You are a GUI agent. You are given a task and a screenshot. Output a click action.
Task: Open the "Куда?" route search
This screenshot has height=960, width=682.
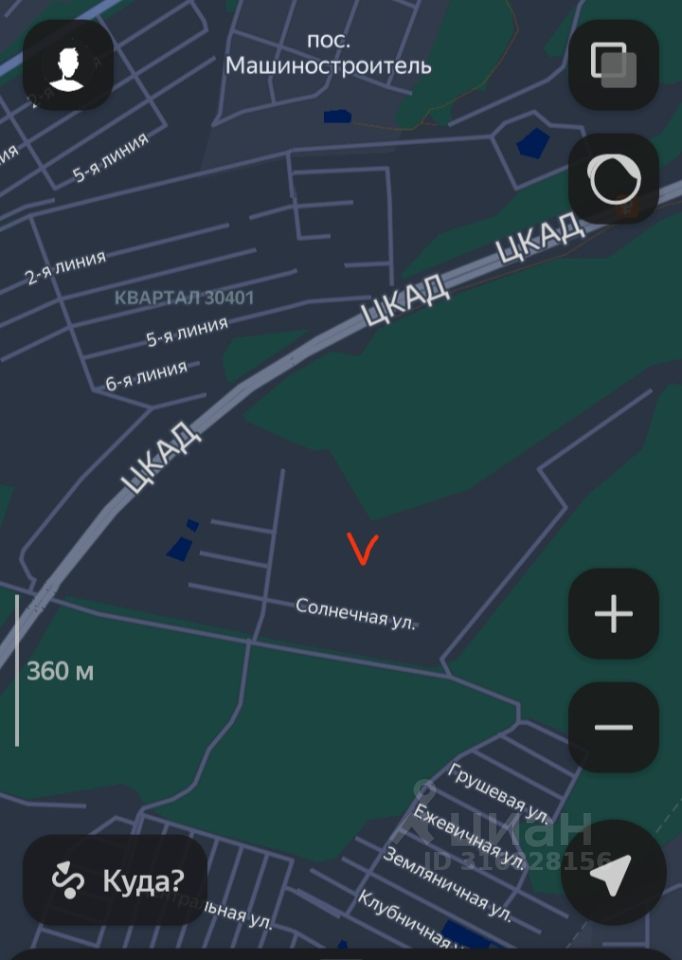pyautogui.click(x=116, y=880)
